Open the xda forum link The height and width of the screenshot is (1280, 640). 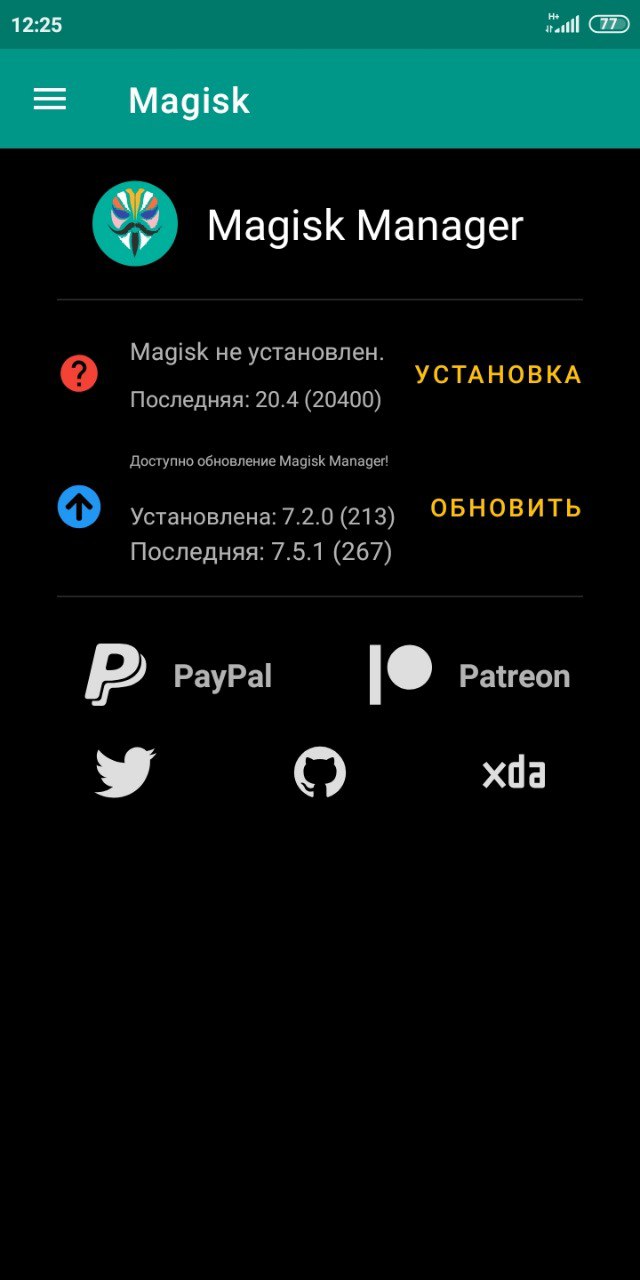[x=514, y=773]
